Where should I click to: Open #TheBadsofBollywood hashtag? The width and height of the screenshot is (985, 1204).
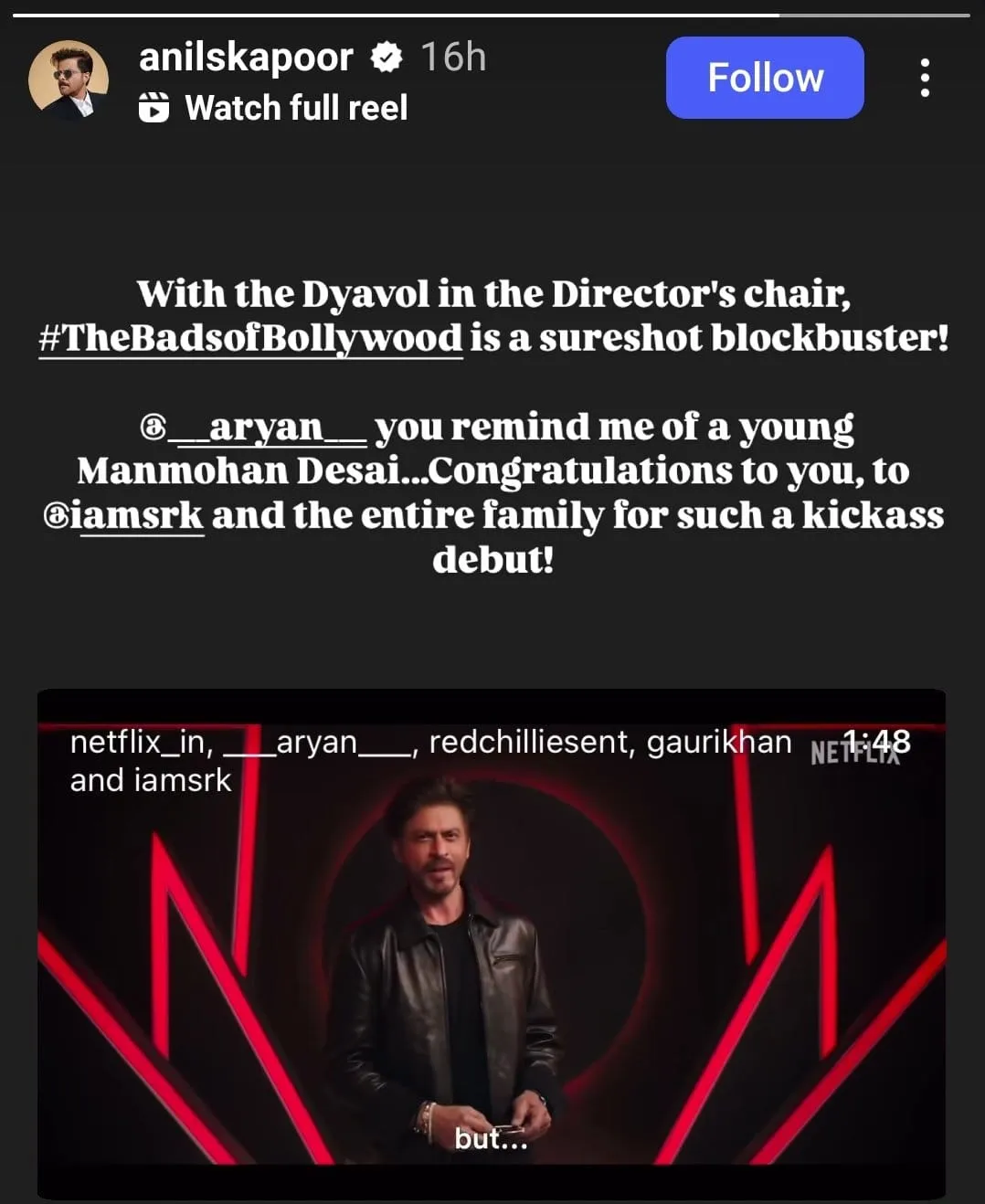(250, 338)
